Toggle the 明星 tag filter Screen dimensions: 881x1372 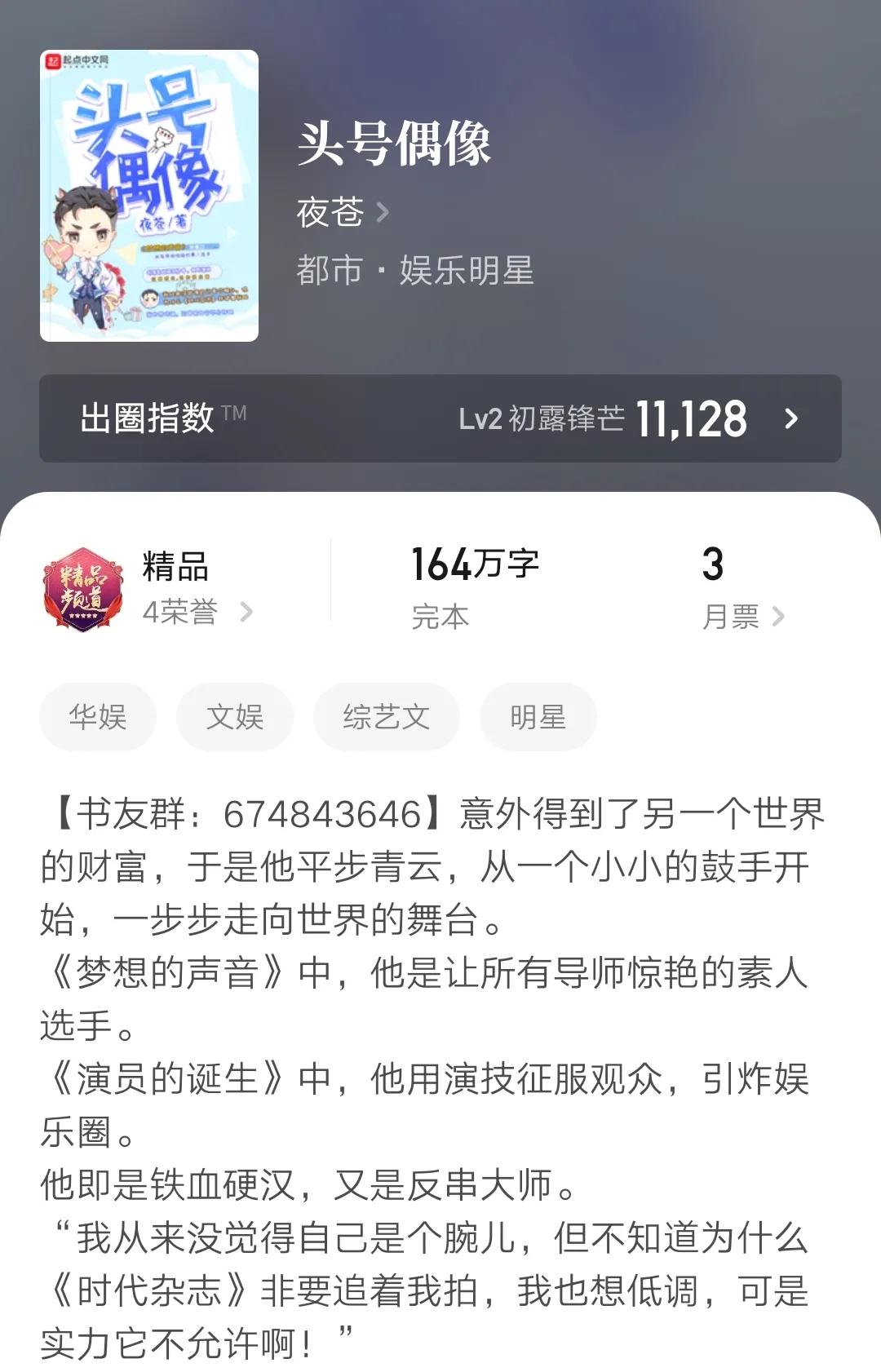point(538,715)
